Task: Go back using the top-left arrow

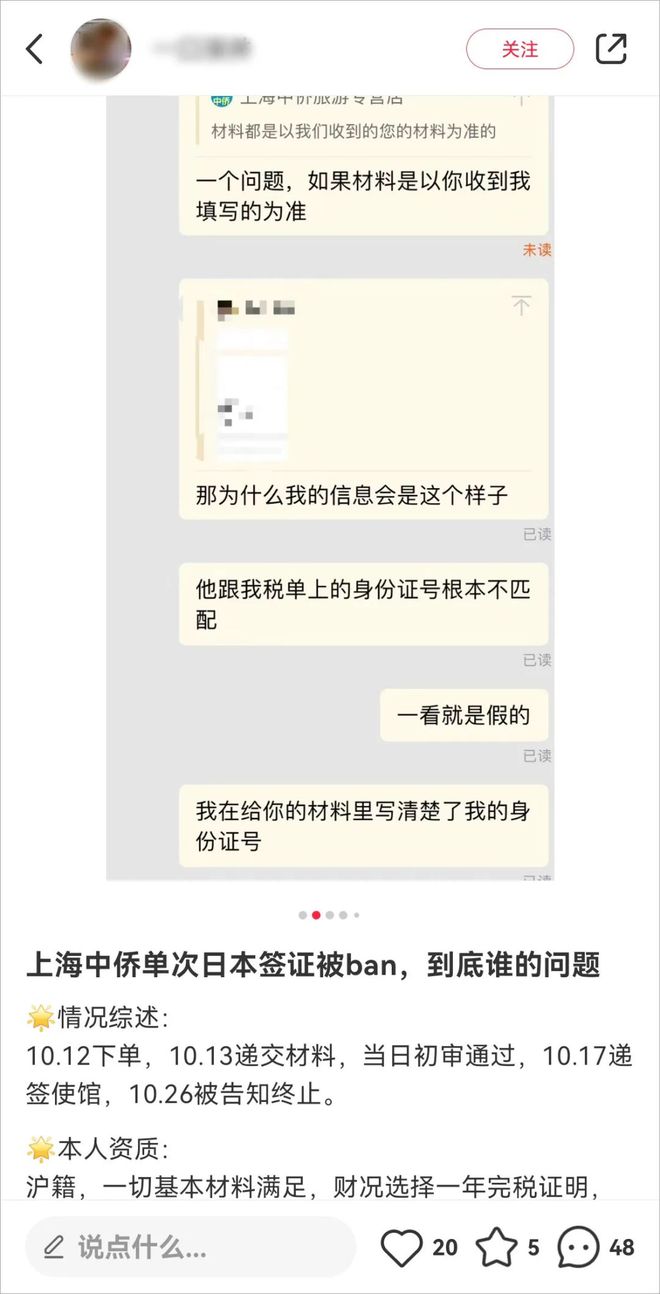Action: (35, 49)
